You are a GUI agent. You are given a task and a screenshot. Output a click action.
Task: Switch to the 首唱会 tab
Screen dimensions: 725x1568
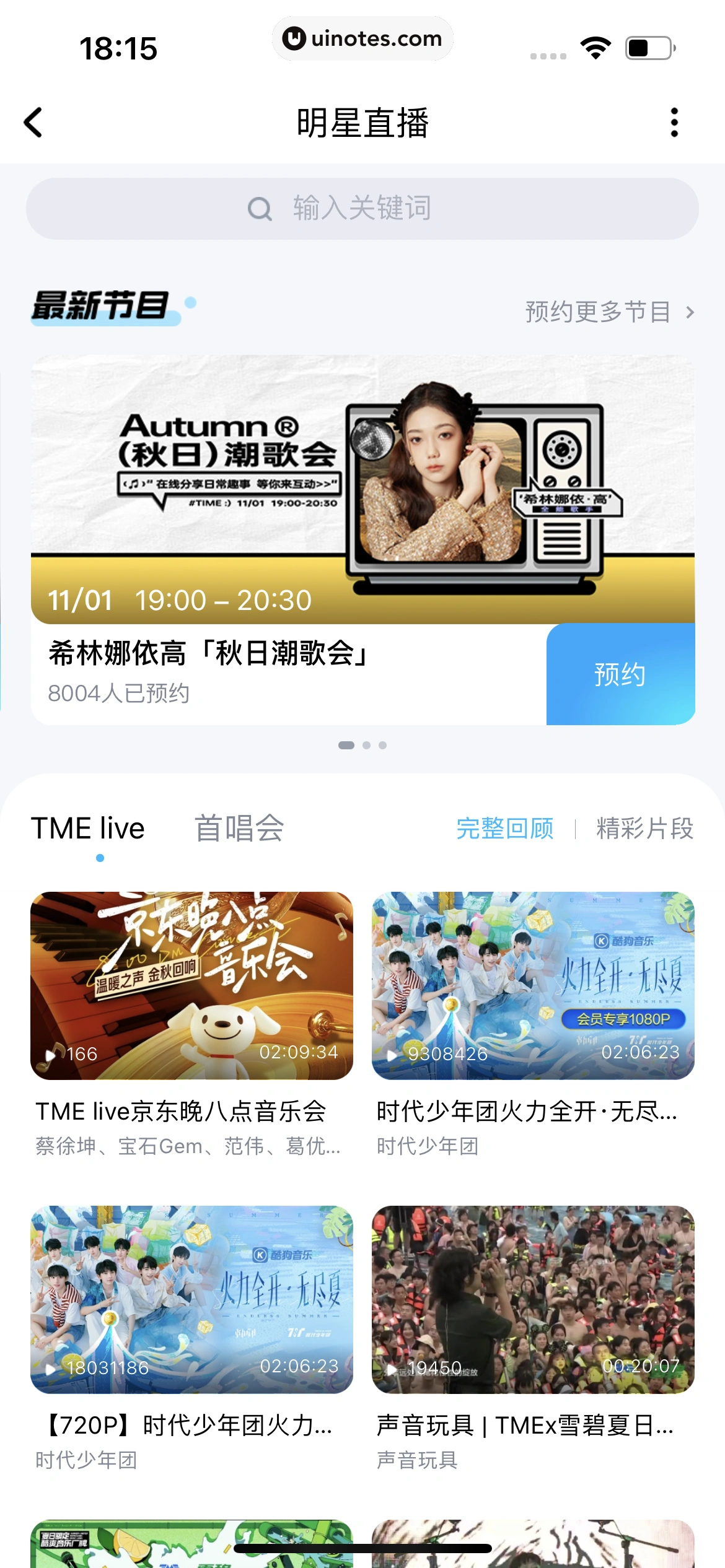coord(239,829)
